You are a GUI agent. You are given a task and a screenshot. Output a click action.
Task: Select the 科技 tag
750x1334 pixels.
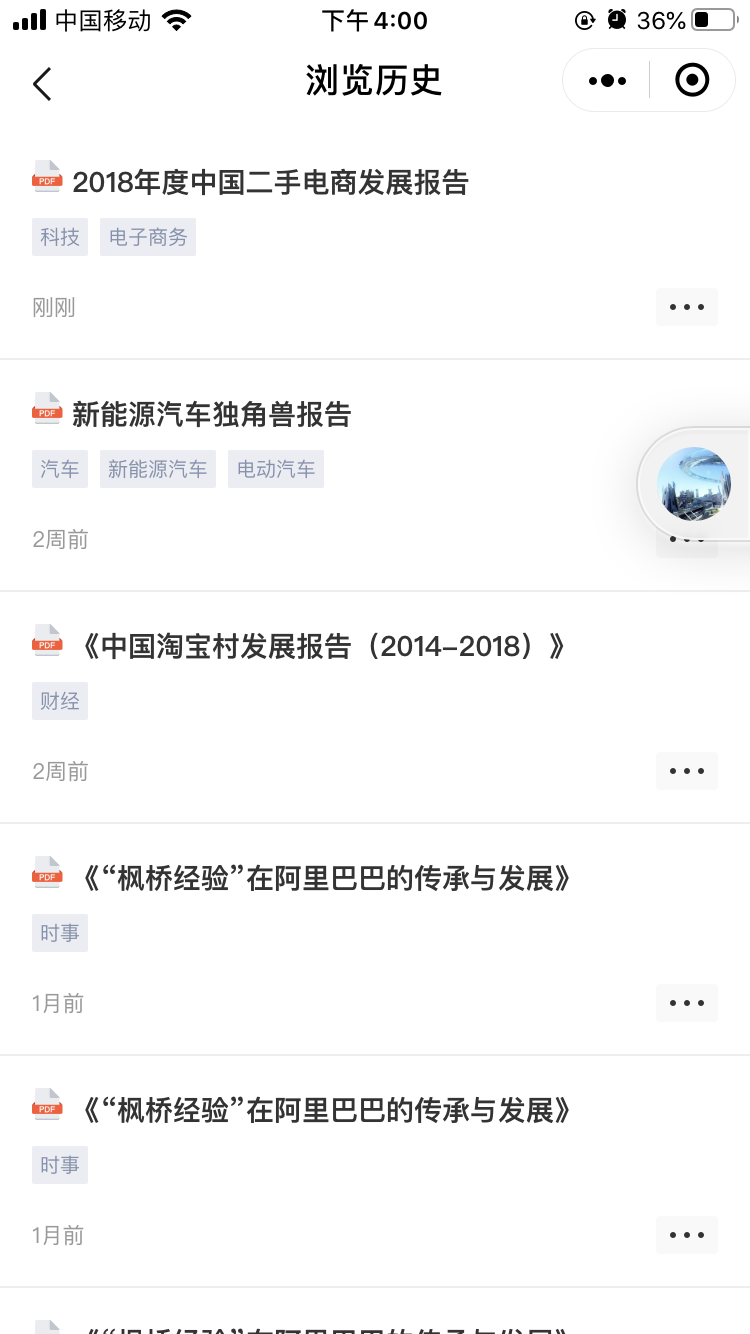coord(60,237)
